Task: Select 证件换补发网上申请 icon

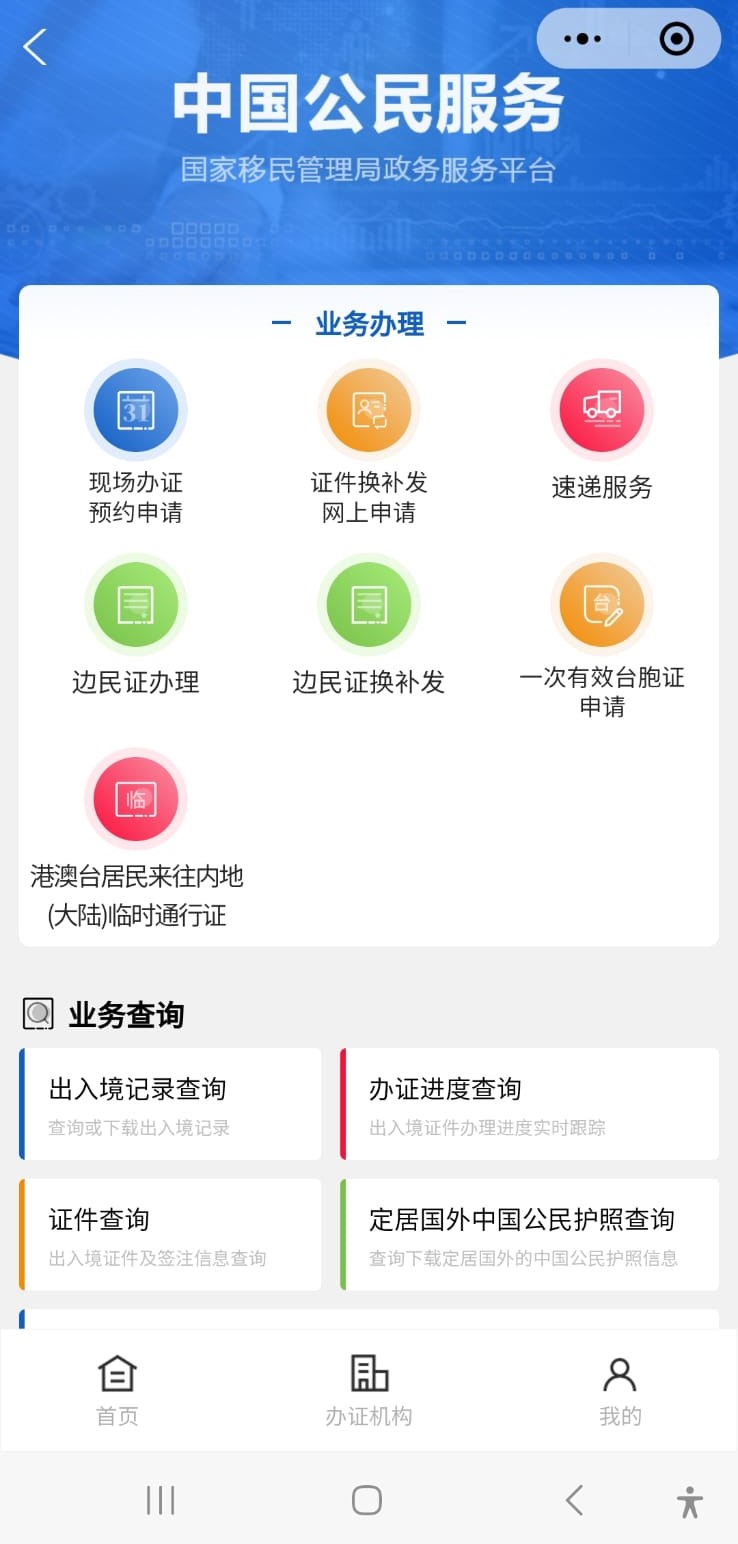Action: tap(368, 409)
